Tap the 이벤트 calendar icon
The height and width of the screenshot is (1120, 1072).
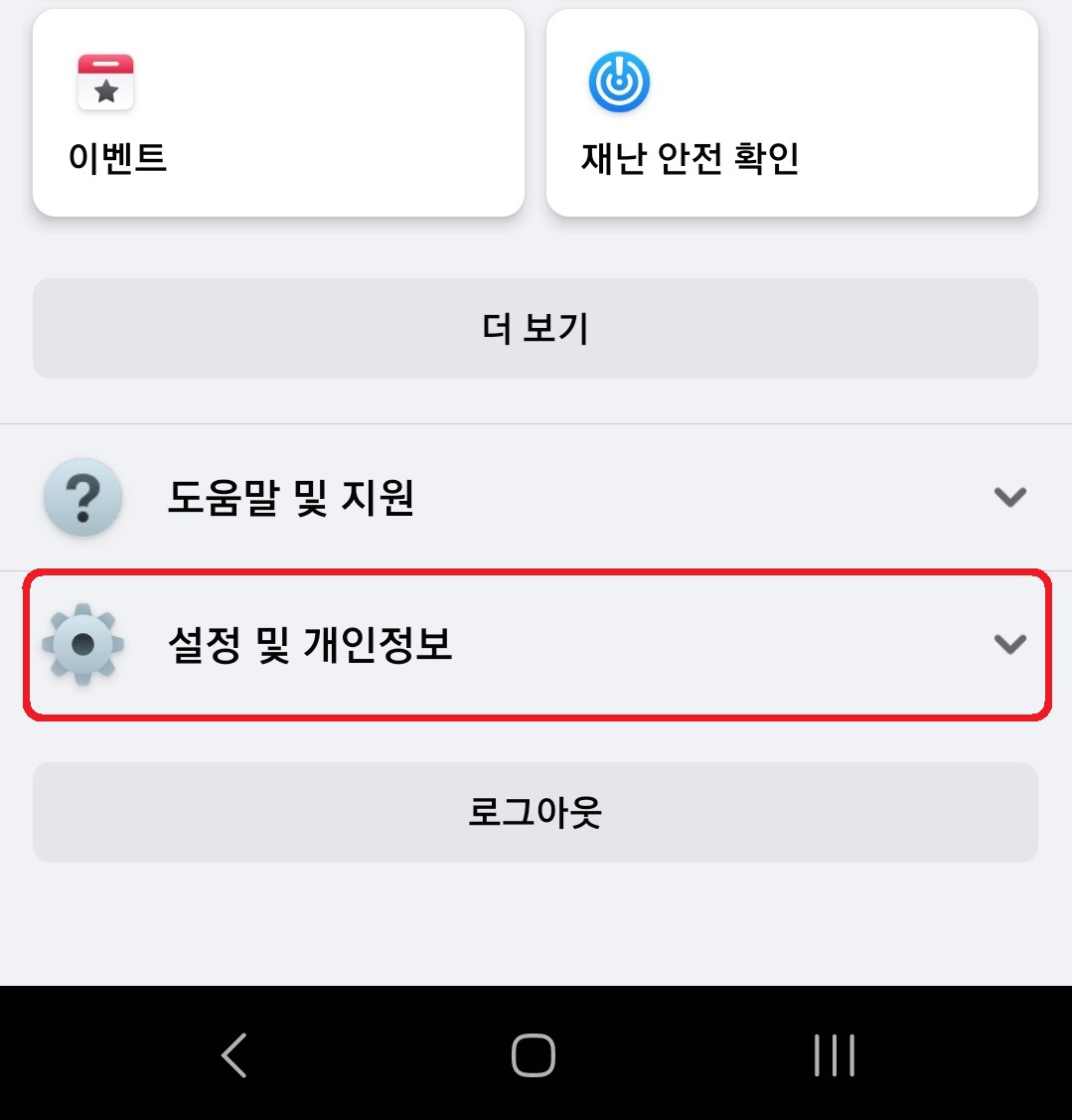[x=103, y=81]
